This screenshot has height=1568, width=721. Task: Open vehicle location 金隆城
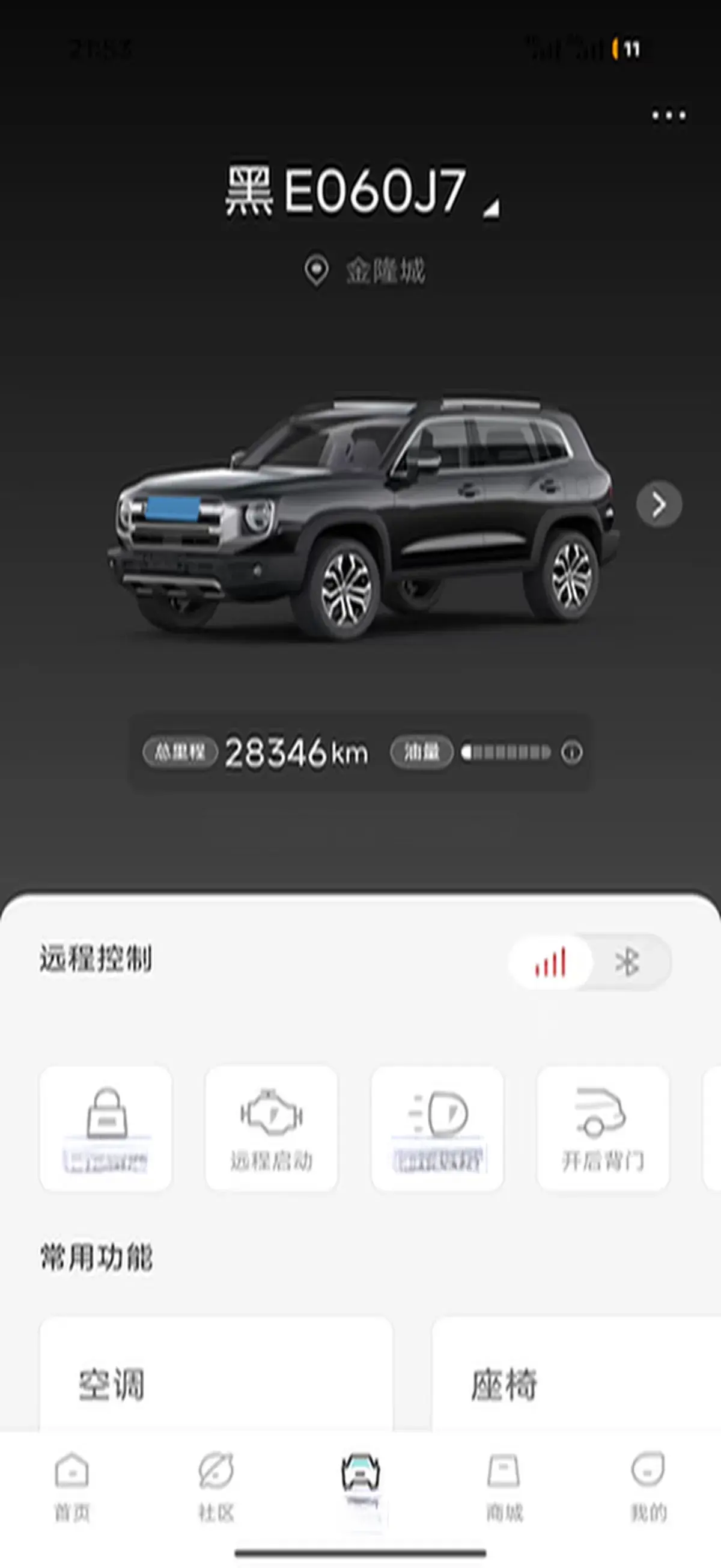(365, 271)
